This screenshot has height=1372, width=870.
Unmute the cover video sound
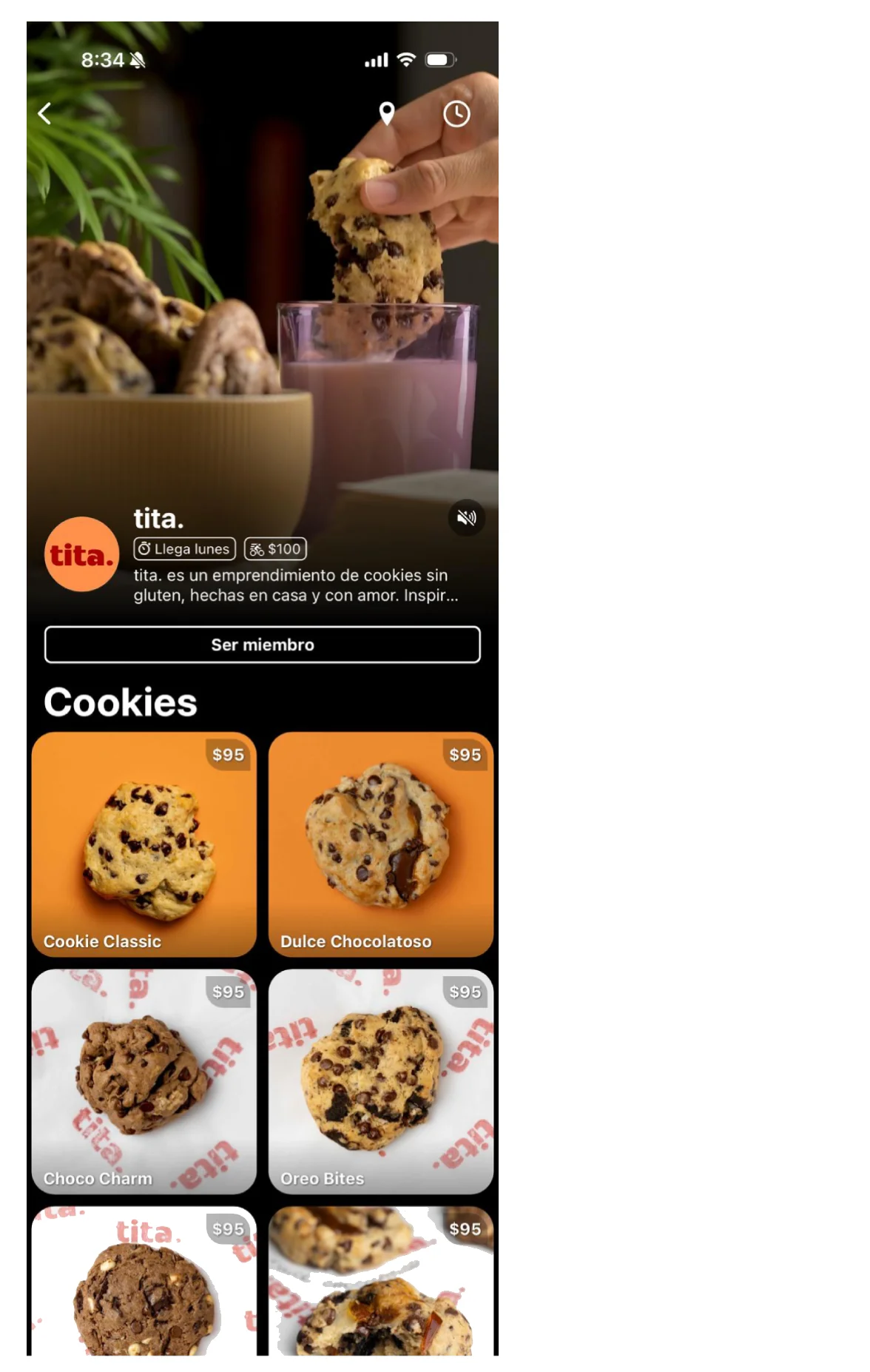[466, 517]
